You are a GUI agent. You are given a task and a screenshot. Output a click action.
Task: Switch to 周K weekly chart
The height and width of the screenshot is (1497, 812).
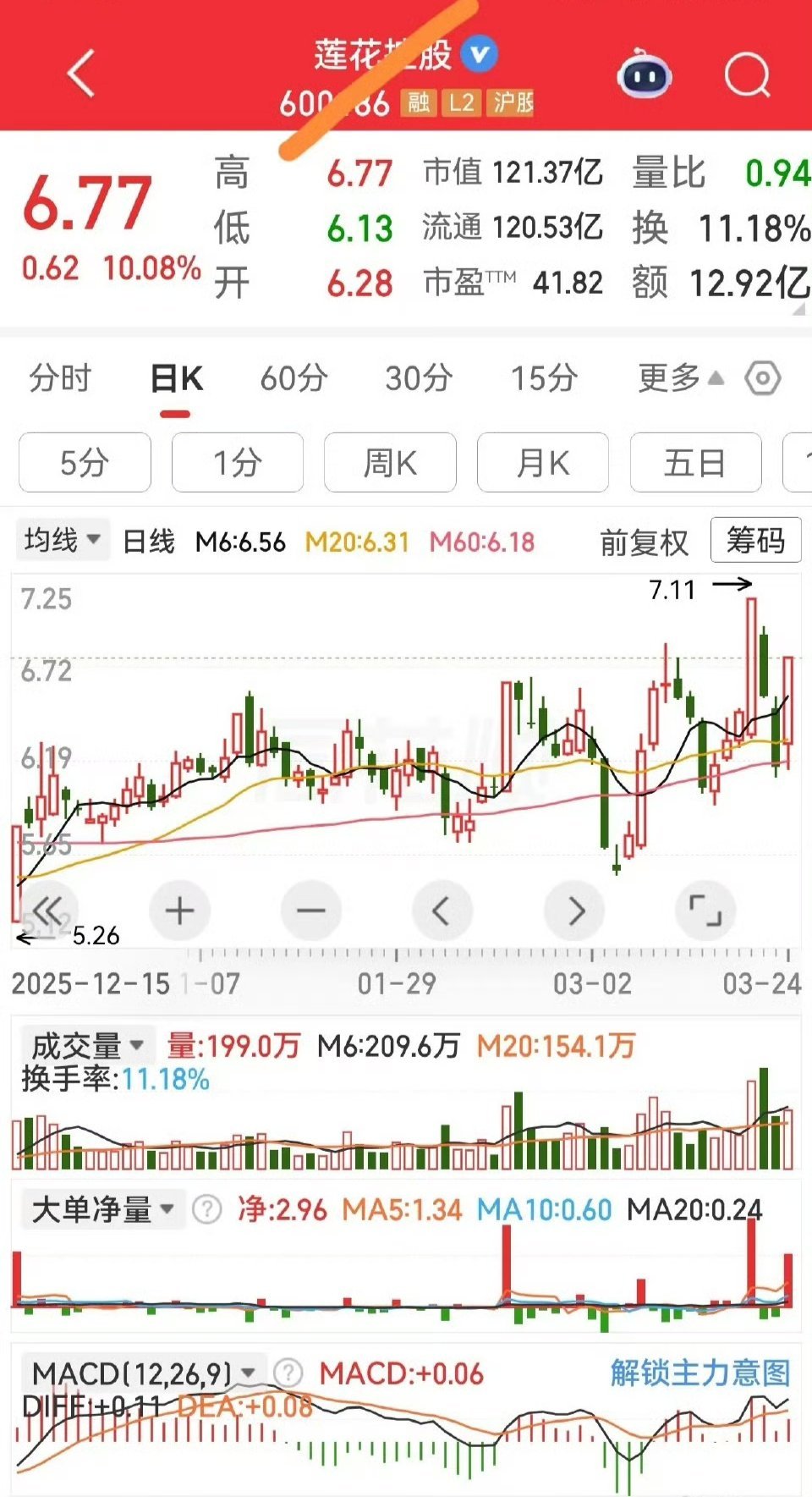pos(390,463)
